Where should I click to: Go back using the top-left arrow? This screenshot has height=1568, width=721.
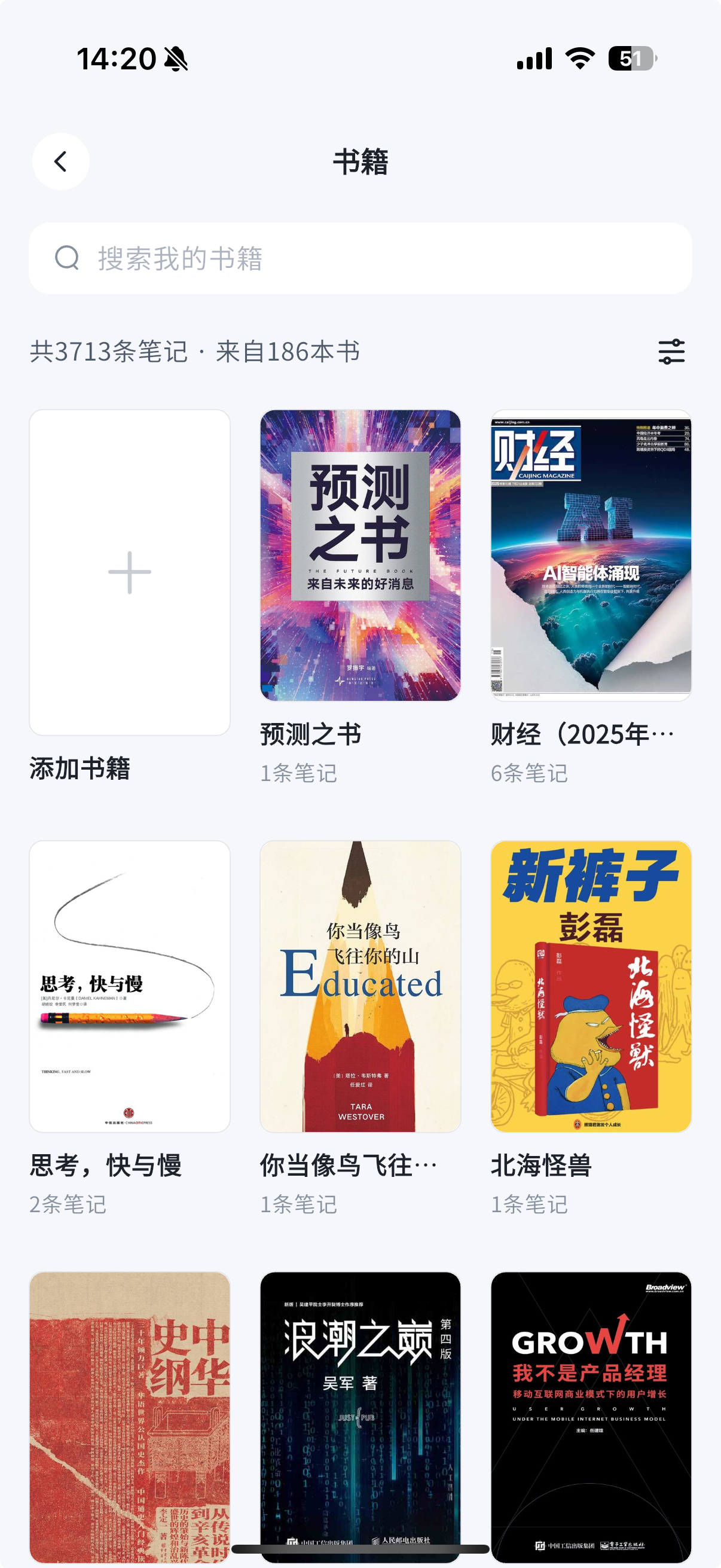point(61,162)
